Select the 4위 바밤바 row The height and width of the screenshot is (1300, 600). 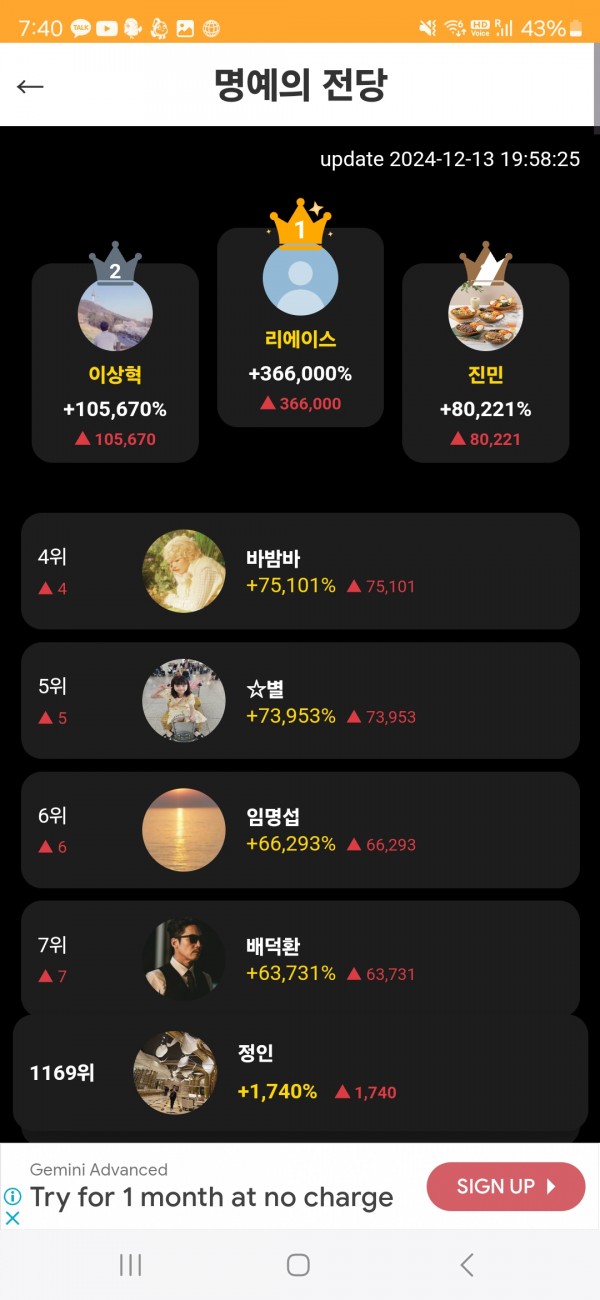(300, 571)
